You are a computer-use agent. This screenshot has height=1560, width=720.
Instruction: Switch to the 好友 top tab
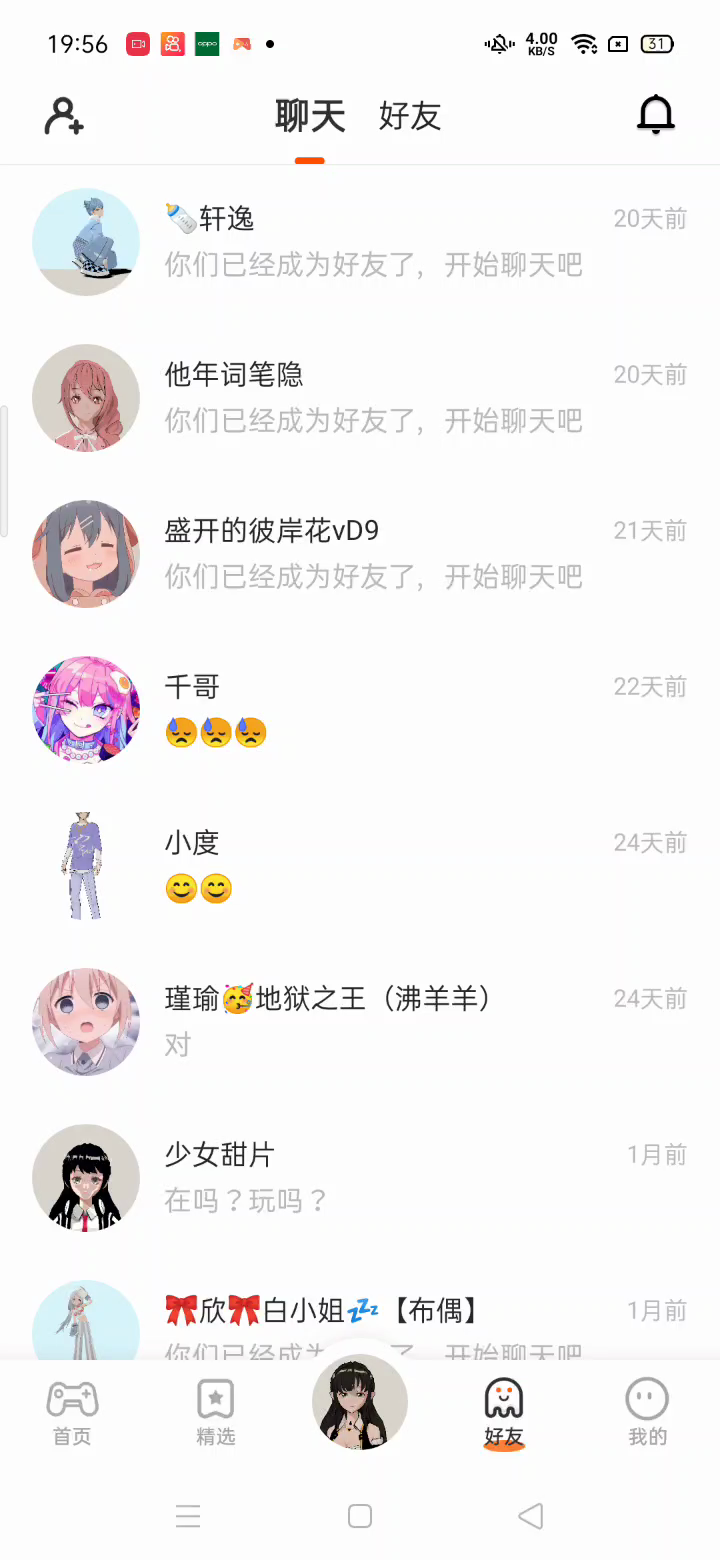pyautogui.click(x=410, y=116)
